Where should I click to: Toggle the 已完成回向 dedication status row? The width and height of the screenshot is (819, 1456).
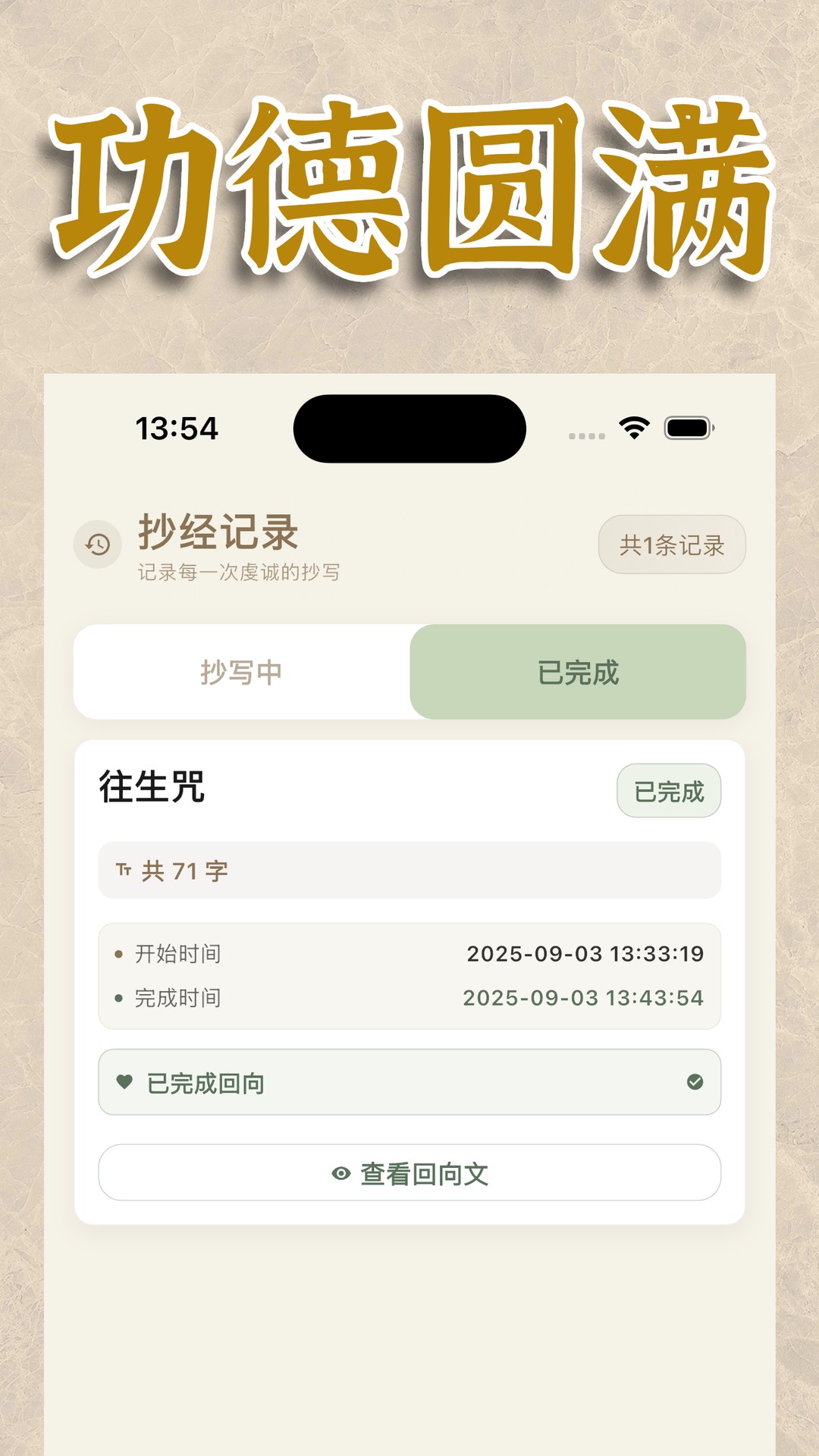coord(409,1084)
